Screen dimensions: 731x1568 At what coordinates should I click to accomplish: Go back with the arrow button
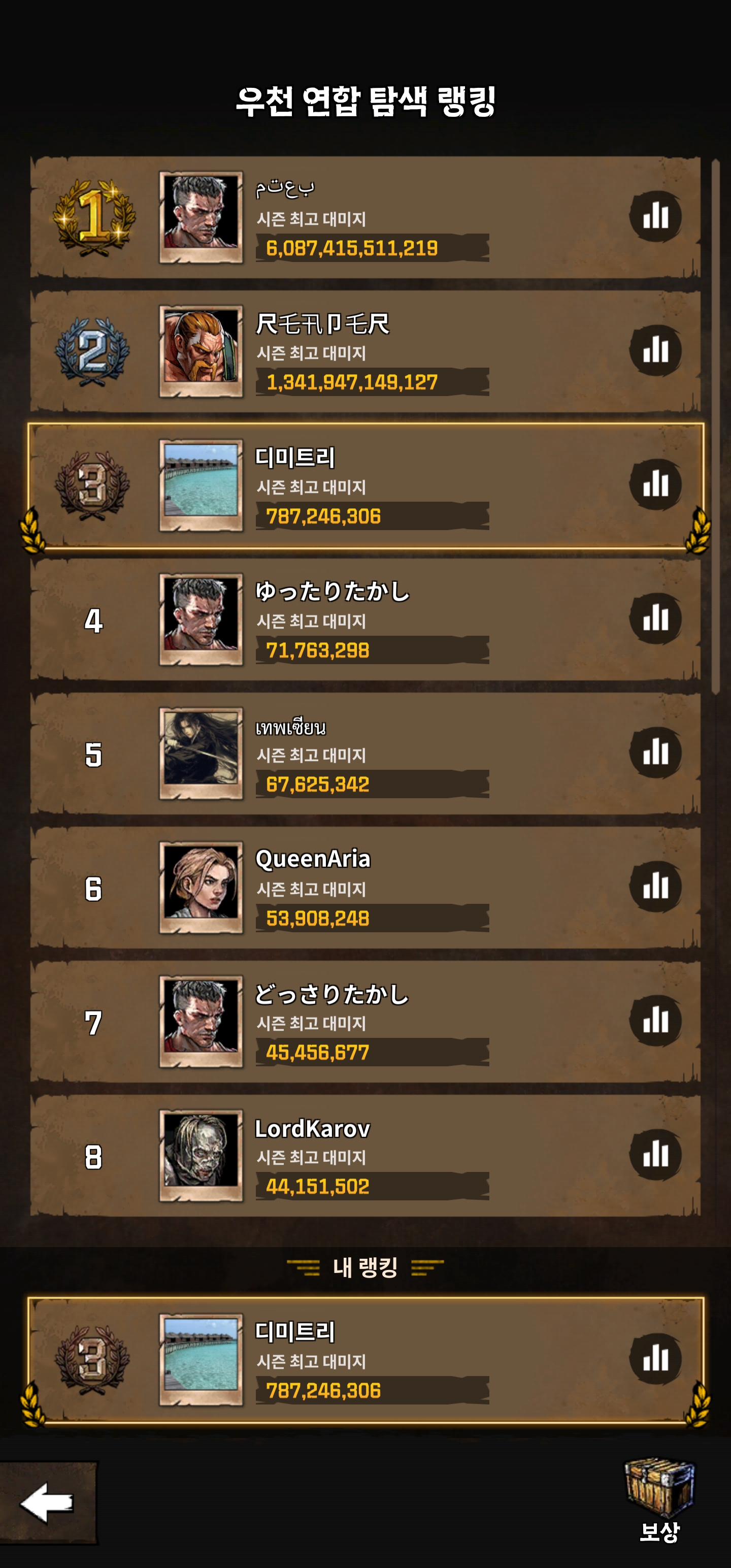point(48,1502)
